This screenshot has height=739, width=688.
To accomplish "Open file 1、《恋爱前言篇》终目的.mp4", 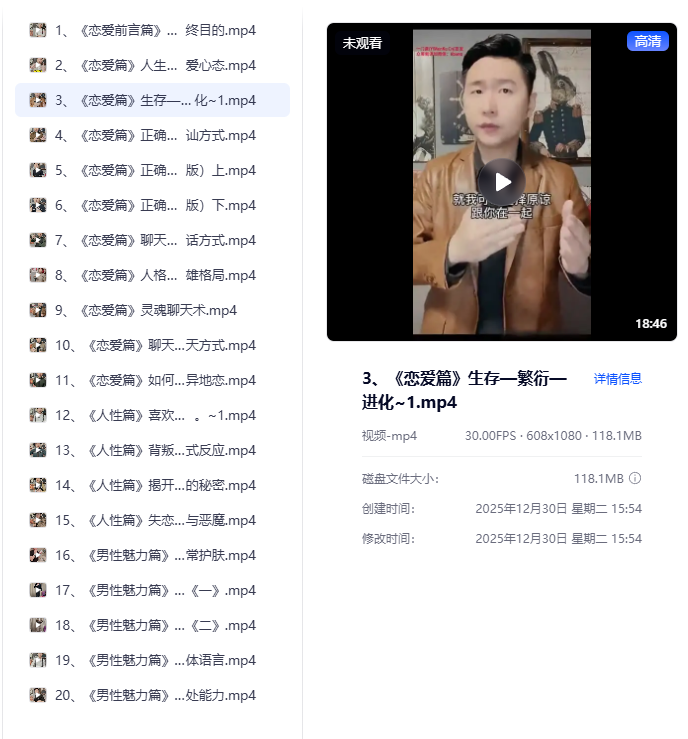I will tap(155, 30).
